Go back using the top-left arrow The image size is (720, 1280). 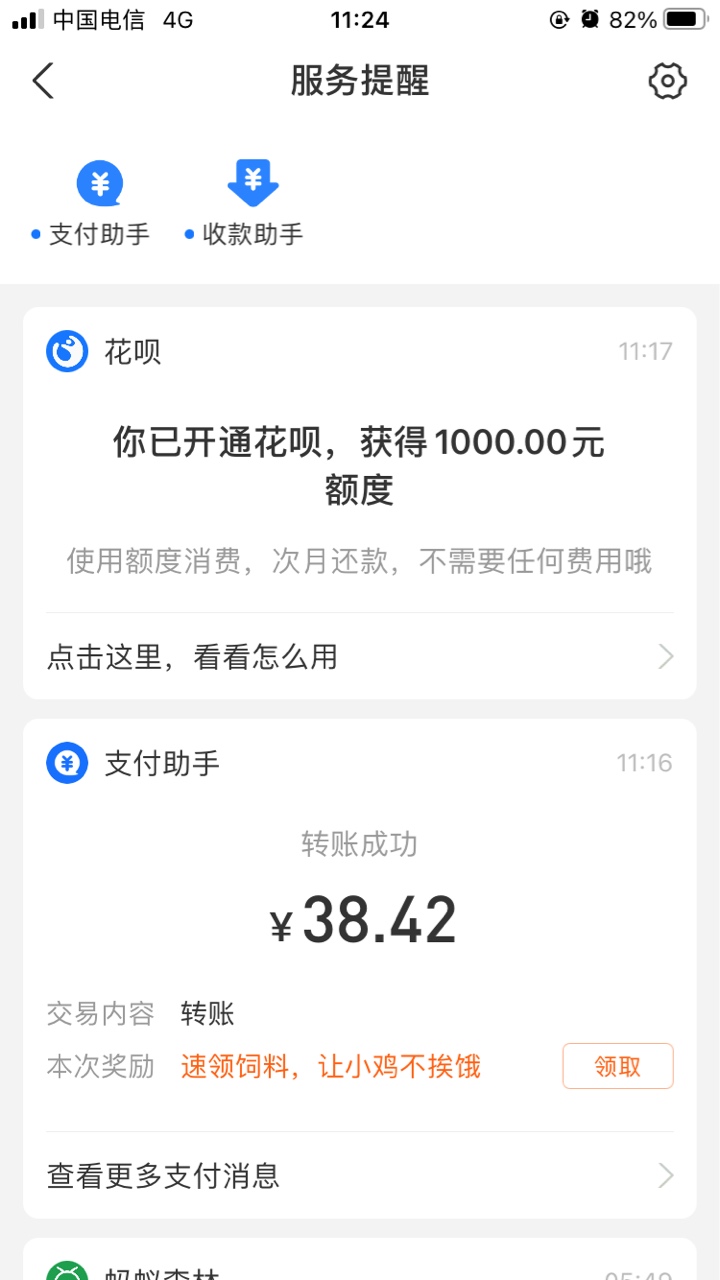click(43, 81)
